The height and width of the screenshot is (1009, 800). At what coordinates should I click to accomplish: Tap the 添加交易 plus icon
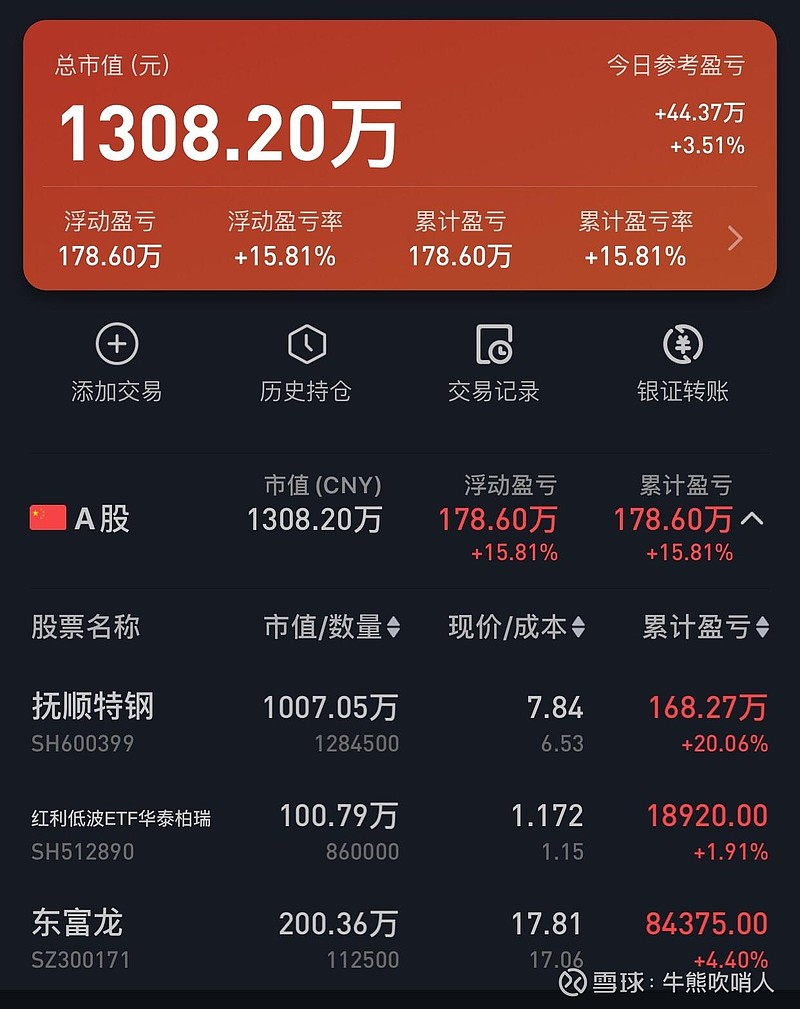tap(115, 344)
